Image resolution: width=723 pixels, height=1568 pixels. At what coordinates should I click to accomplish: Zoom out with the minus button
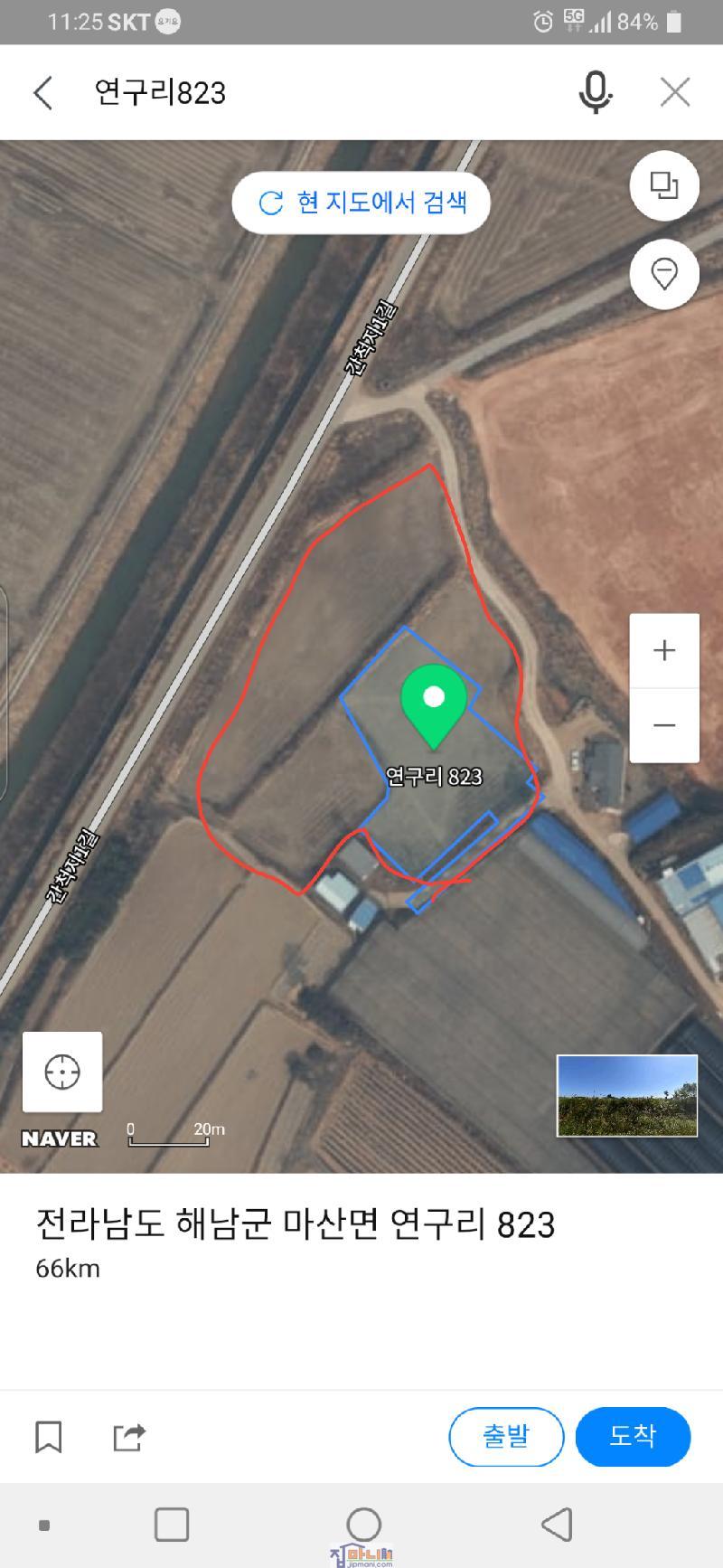(664, 725)
